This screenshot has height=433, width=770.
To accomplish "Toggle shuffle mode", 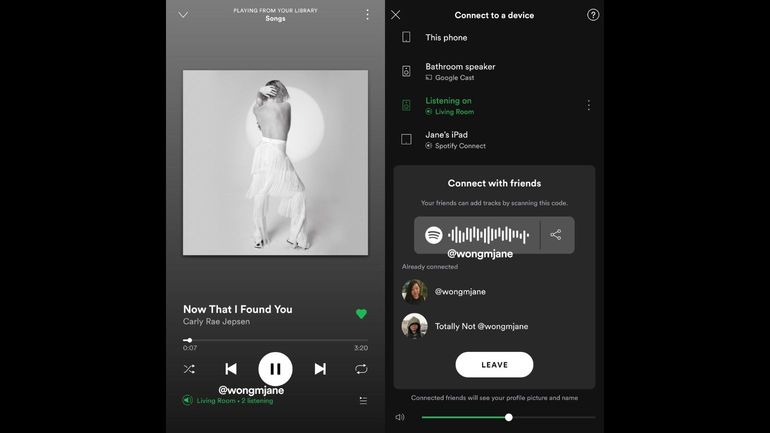I will 189,369.
